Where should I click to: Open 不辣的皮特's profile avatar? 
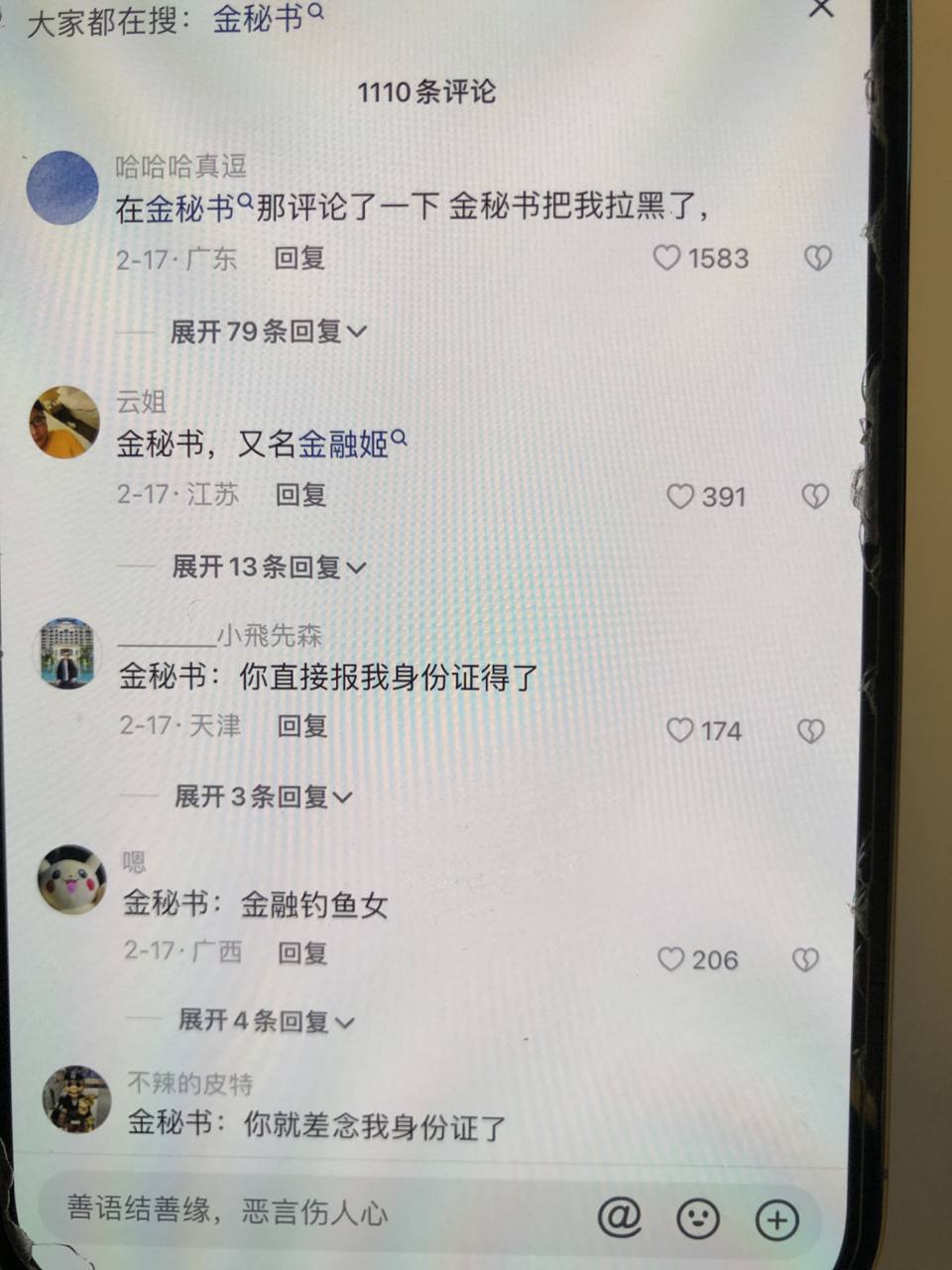point(76,1099)
